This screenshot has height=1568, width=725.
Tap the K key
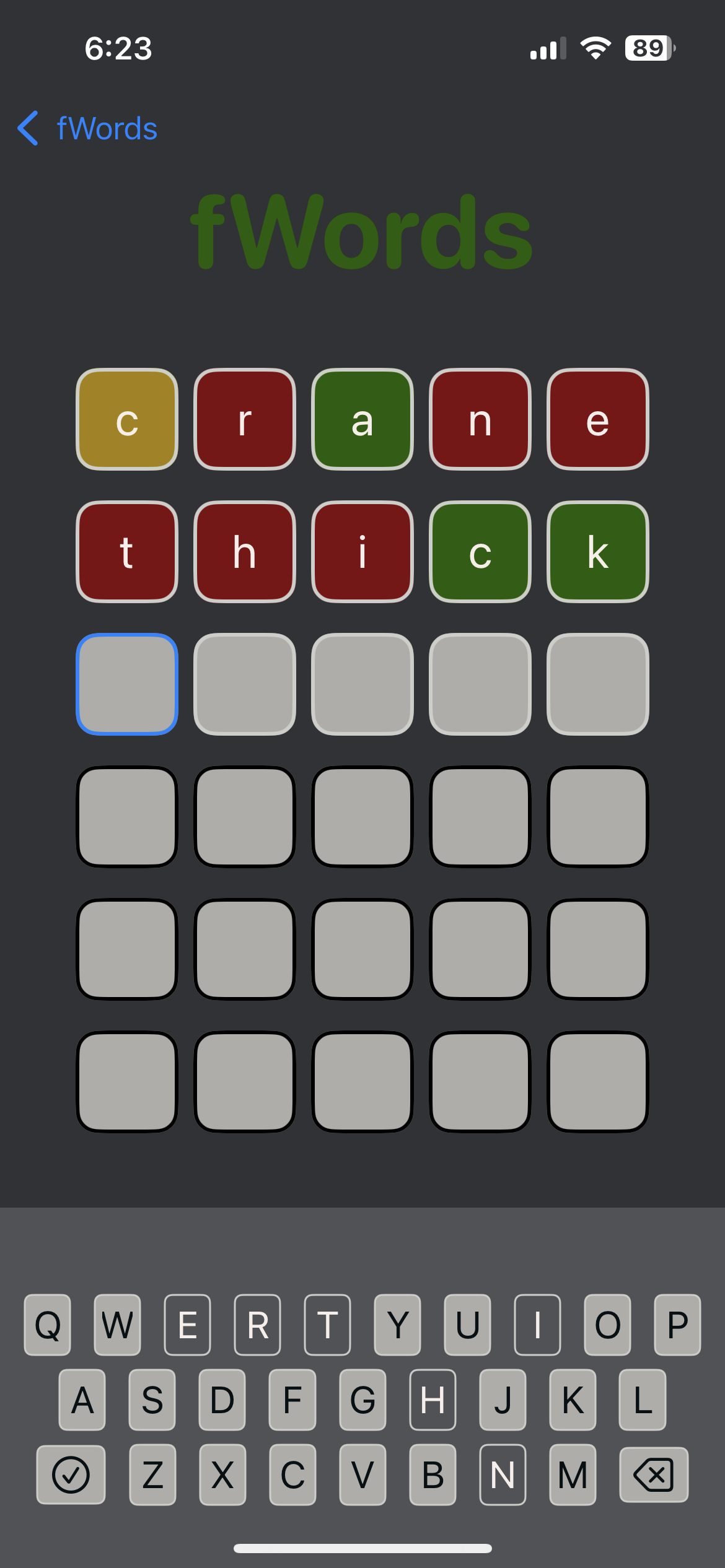click(x=573, y=1400)
